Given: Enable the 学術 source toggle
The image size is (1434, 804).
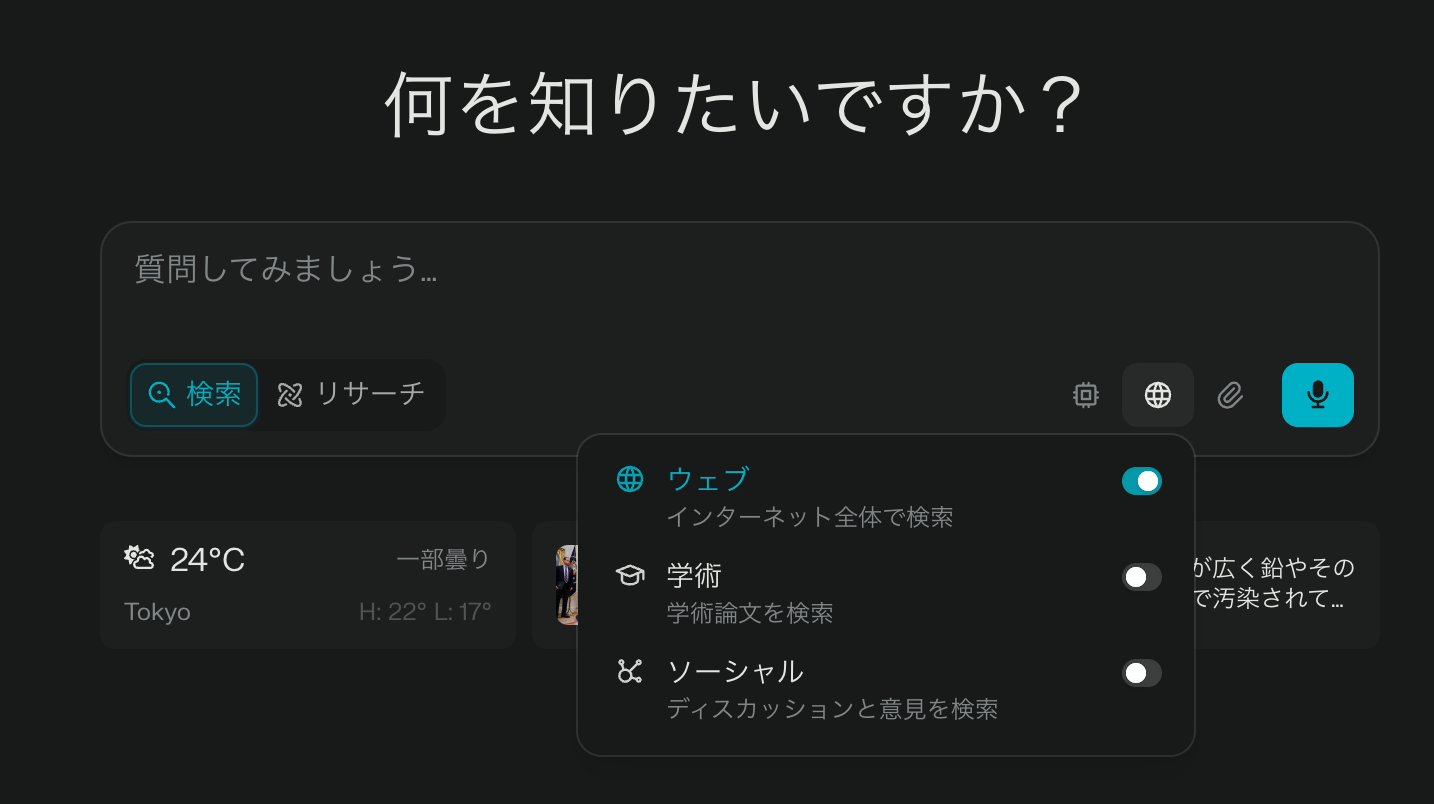Looking at the screenshot, I should click(1141, 577).
